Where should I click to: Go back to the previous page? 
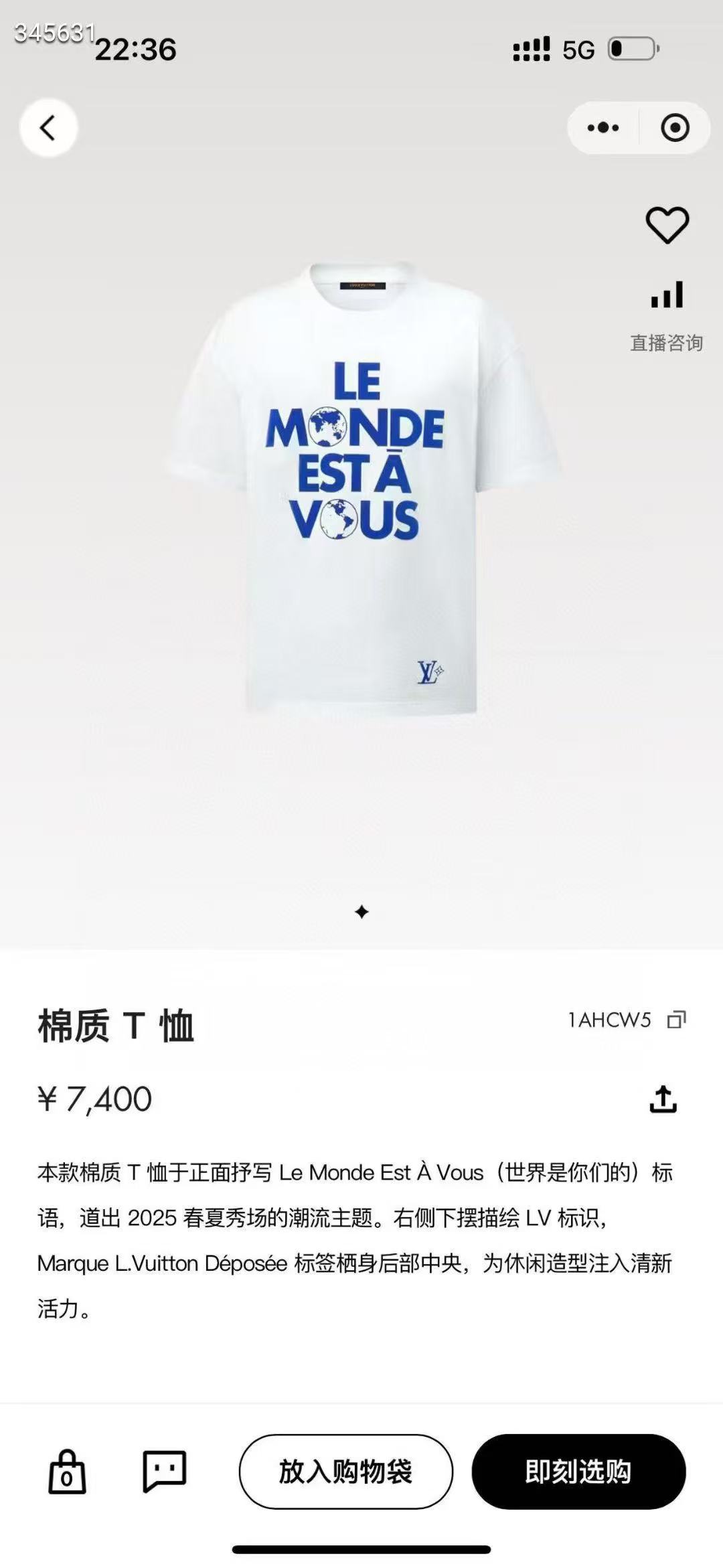[x=48, y=128]
